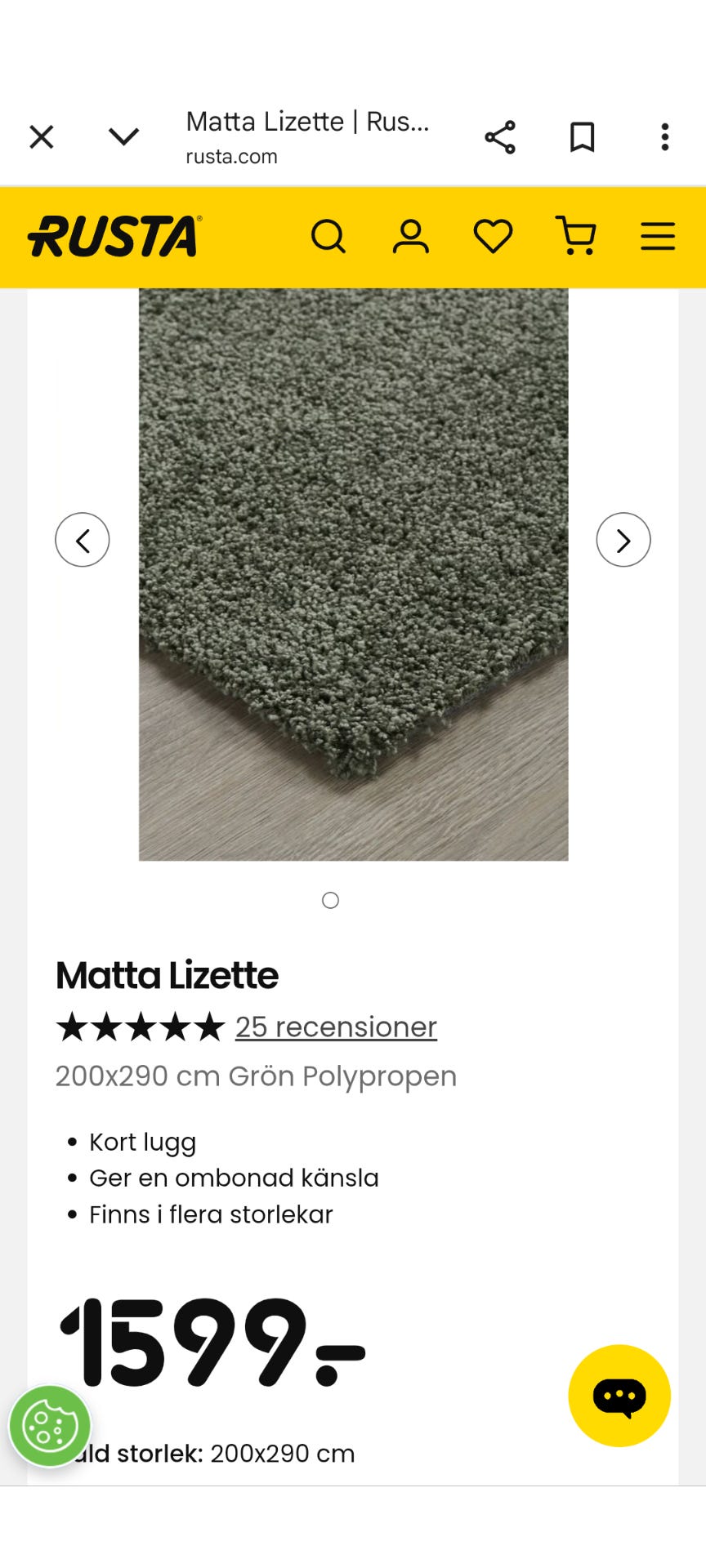
Task: View the rug product photo
Action: (x=353, y=572)
